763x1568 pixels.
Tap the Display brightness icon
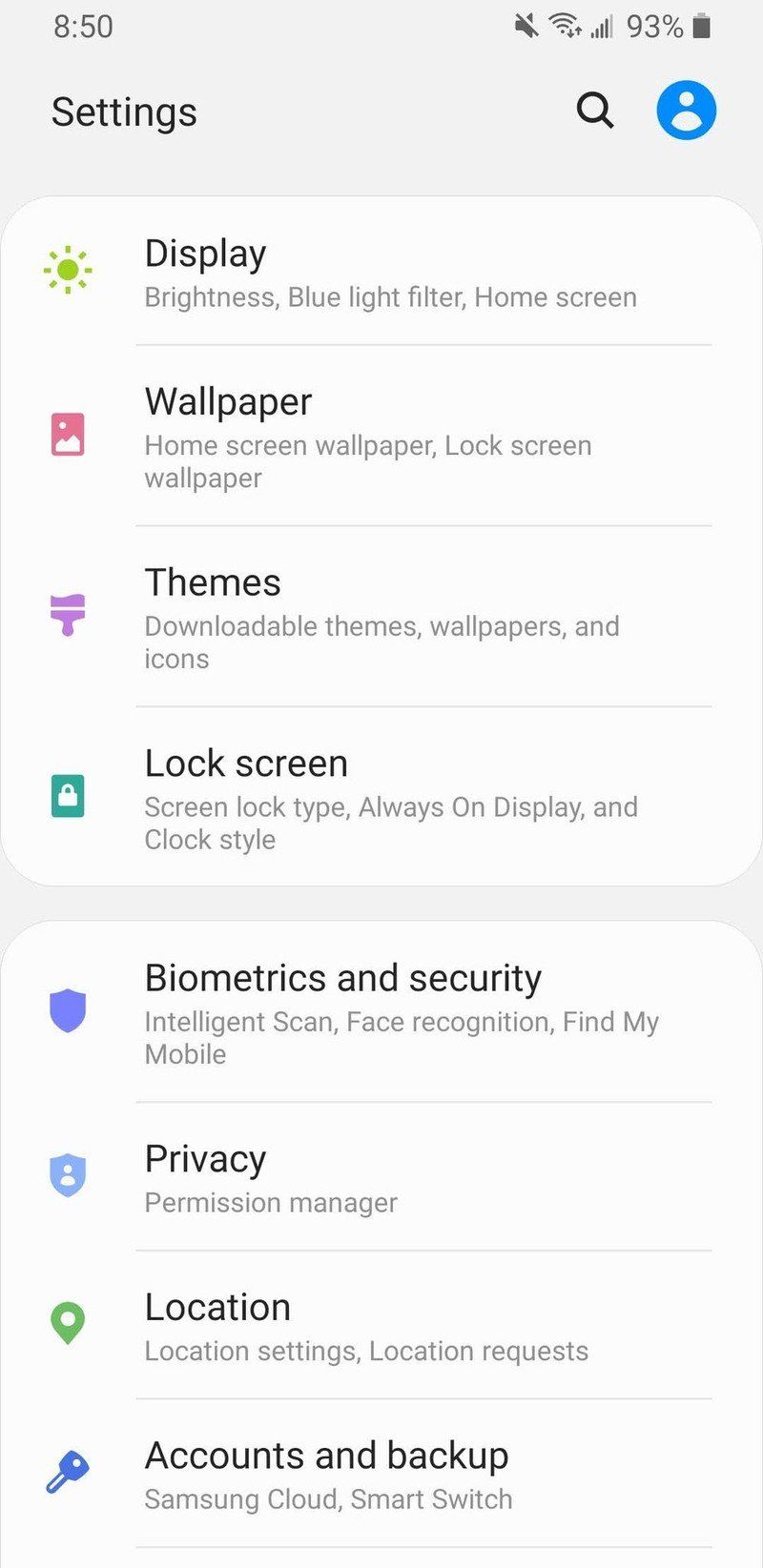click(67, 271)
